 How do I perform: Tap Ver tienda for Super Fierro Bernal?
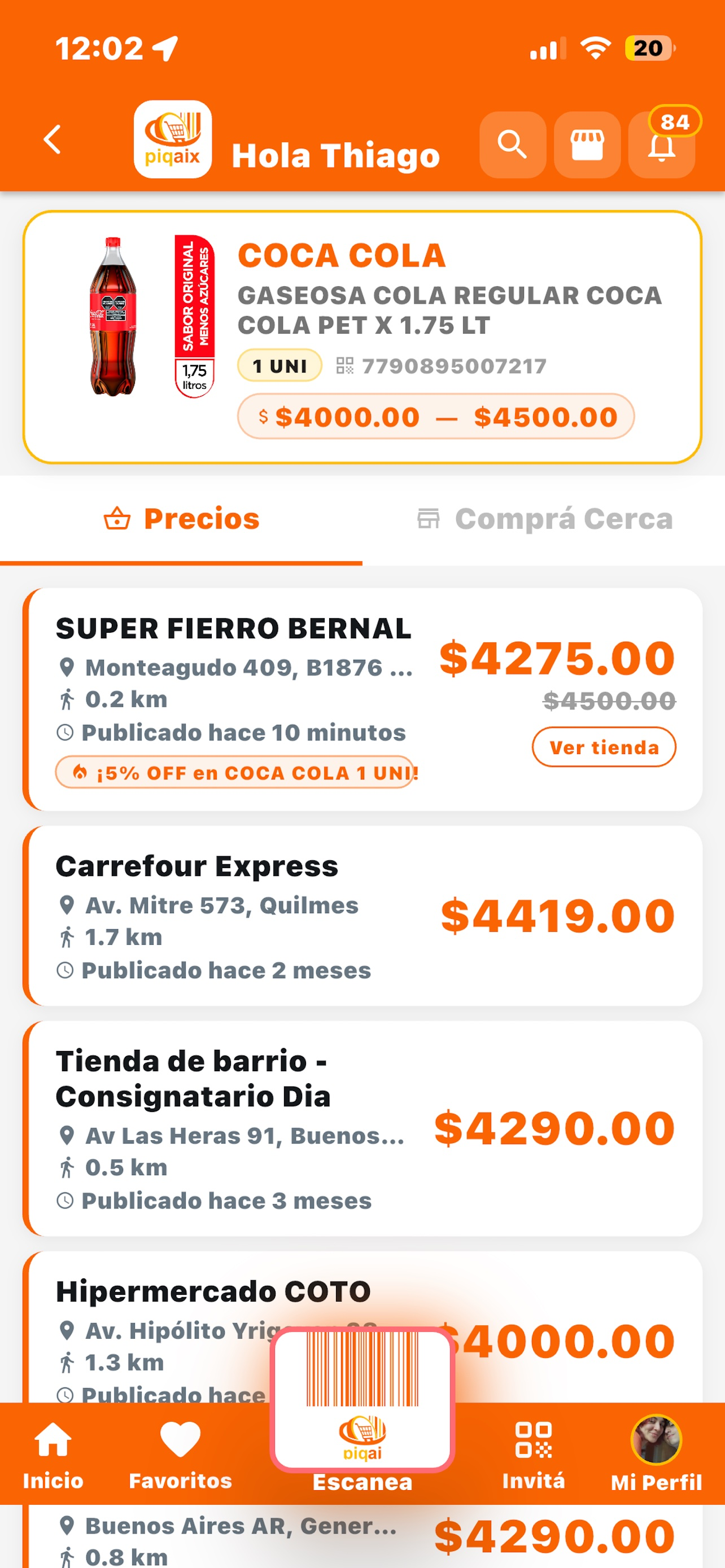tap(604, 747)
